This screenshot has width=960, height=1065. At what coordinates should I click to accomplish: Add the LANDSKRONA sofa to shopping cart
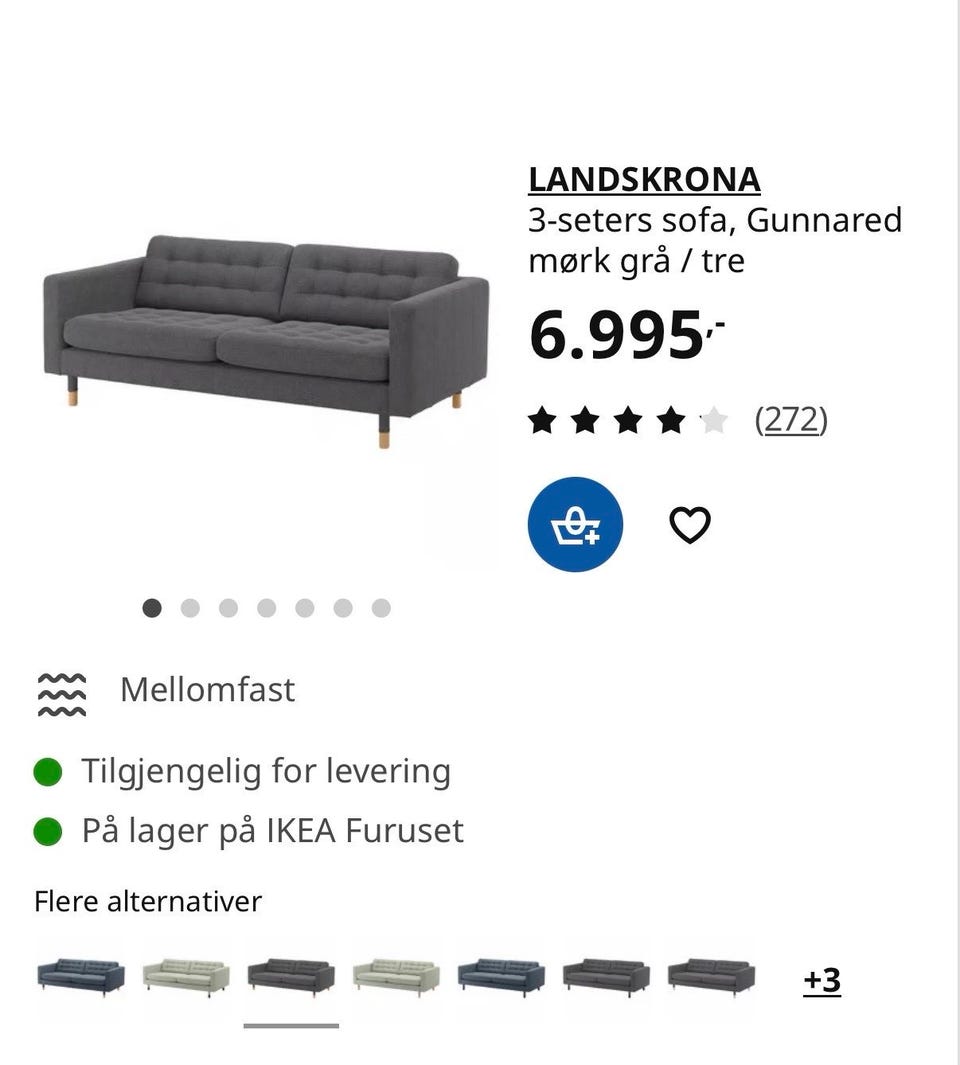(575, 524)
